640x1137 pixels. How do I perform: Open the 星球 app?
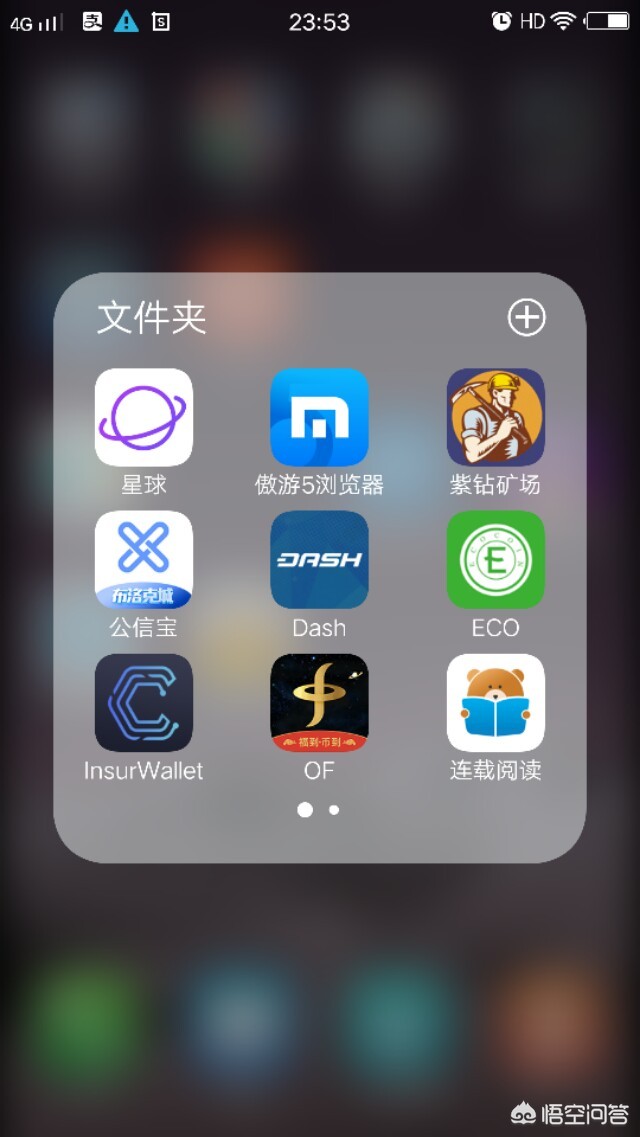coord(144,417)
